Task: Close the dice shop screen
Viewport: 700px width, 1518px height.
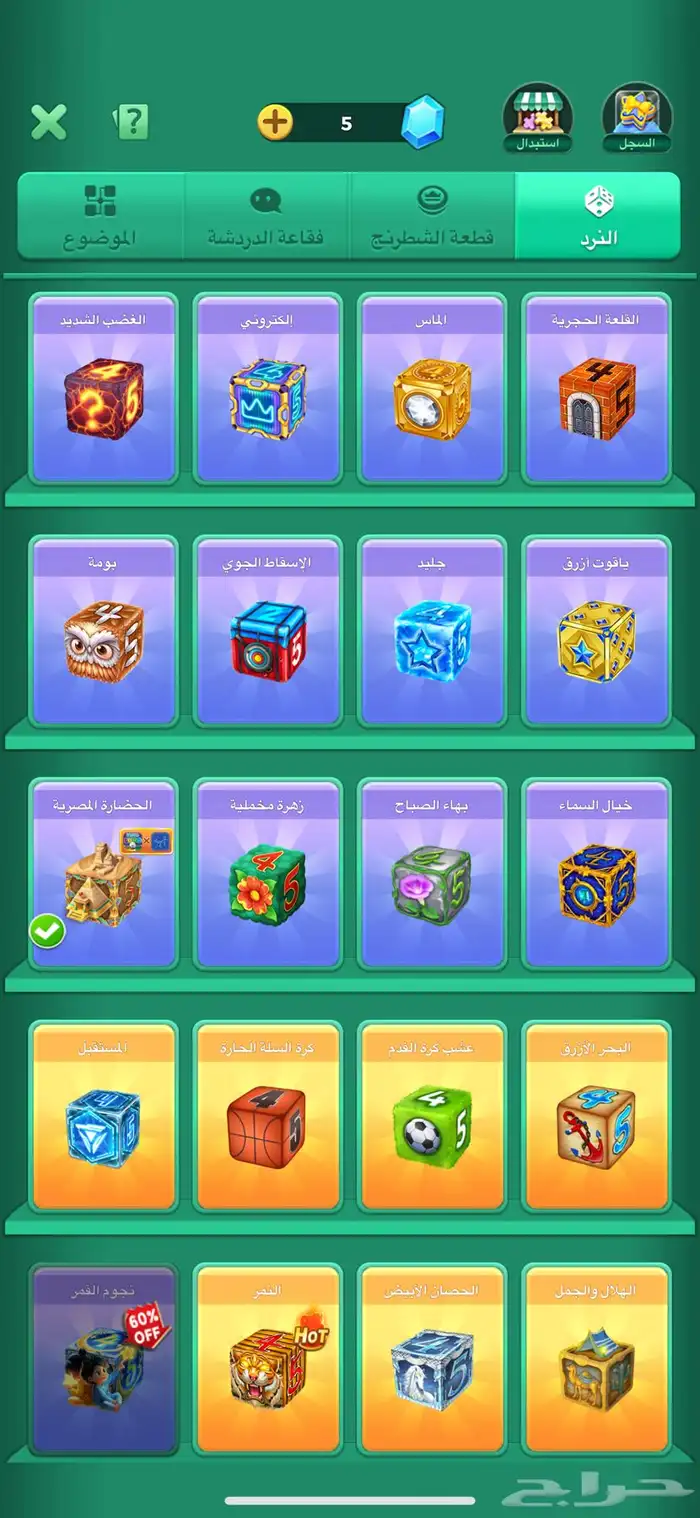Action: click(48, 122)
